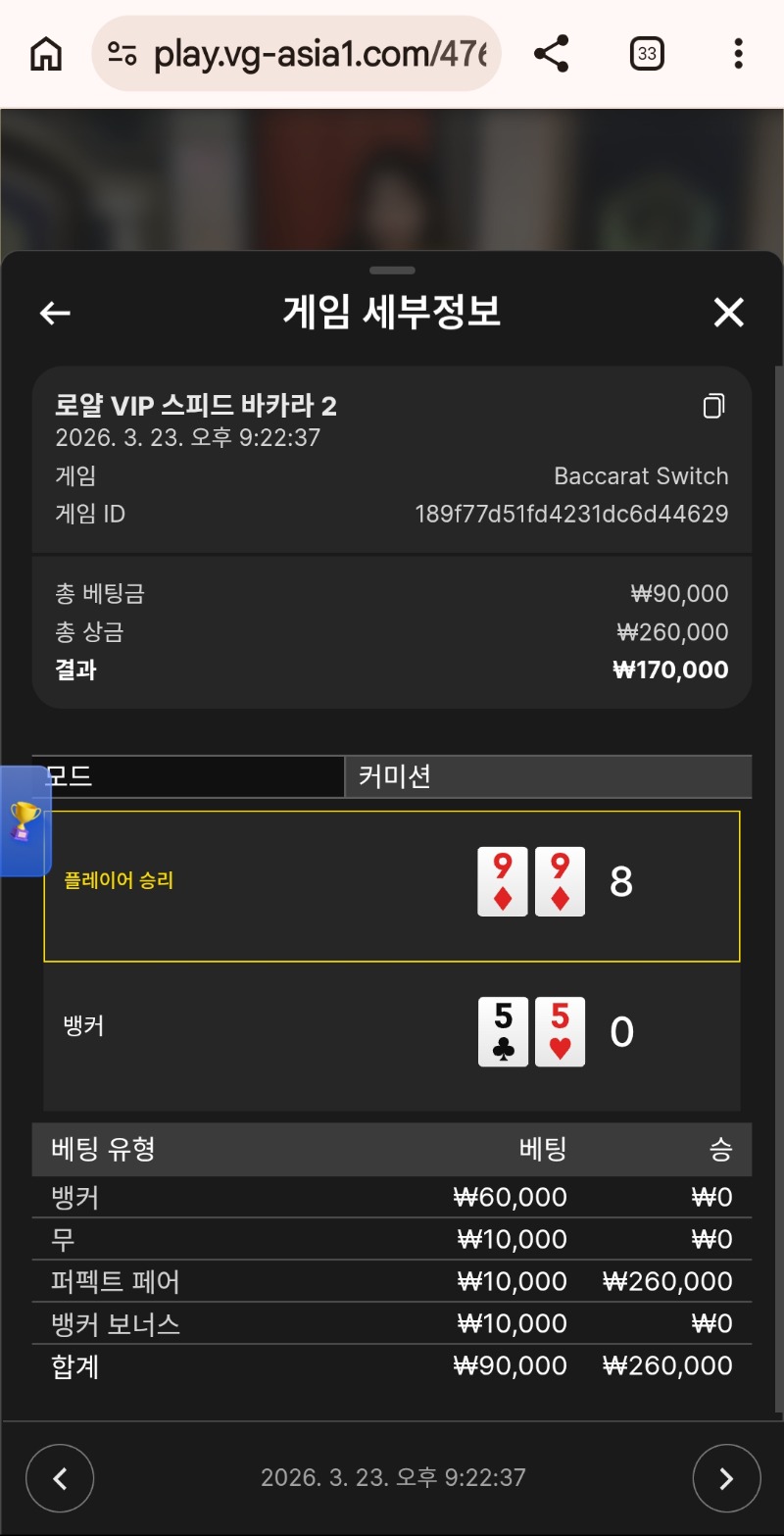Share this page
The height and width of the screenshot is (1536, 784).
coord(552,54)
